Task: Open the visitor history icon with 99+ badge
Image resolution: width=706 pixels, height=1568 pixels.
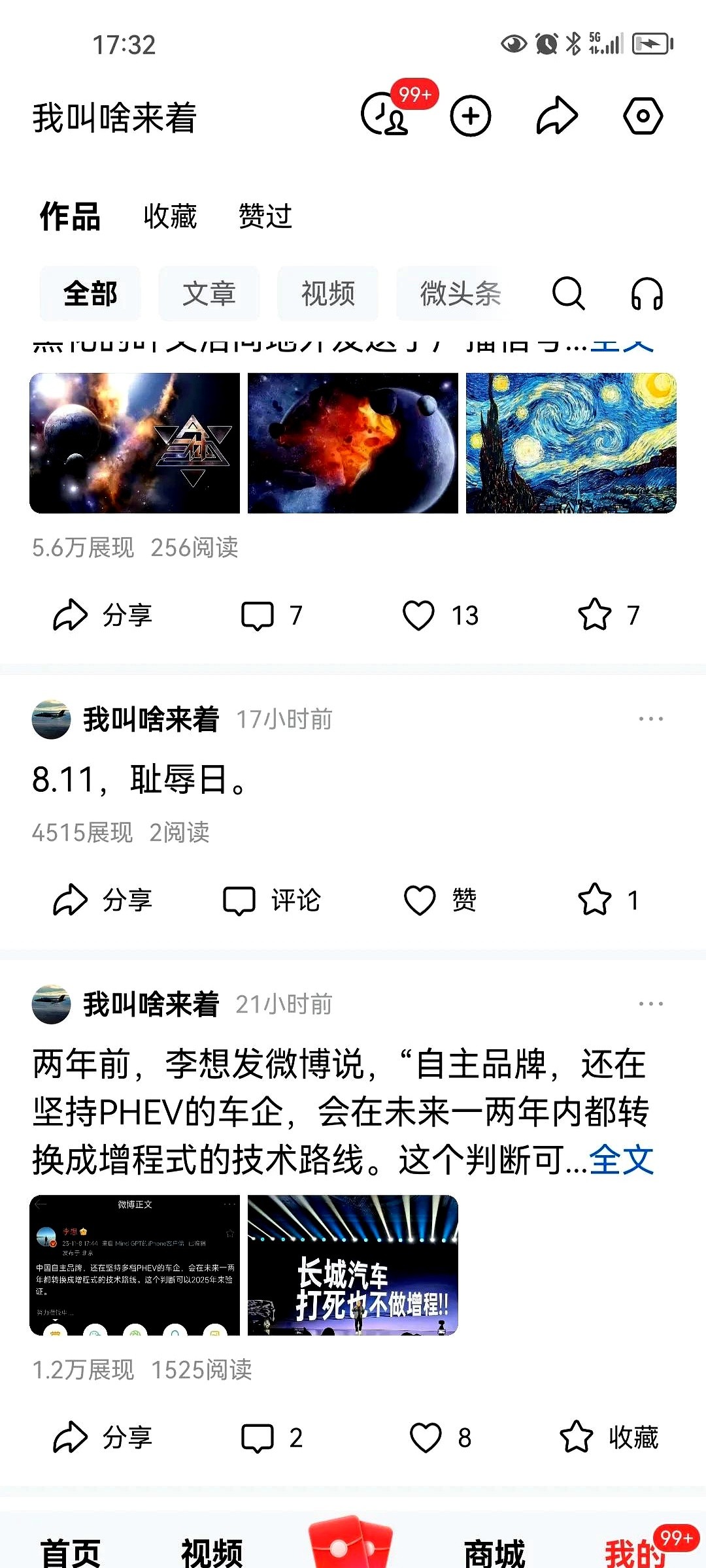Action: (x=386, y=115)
